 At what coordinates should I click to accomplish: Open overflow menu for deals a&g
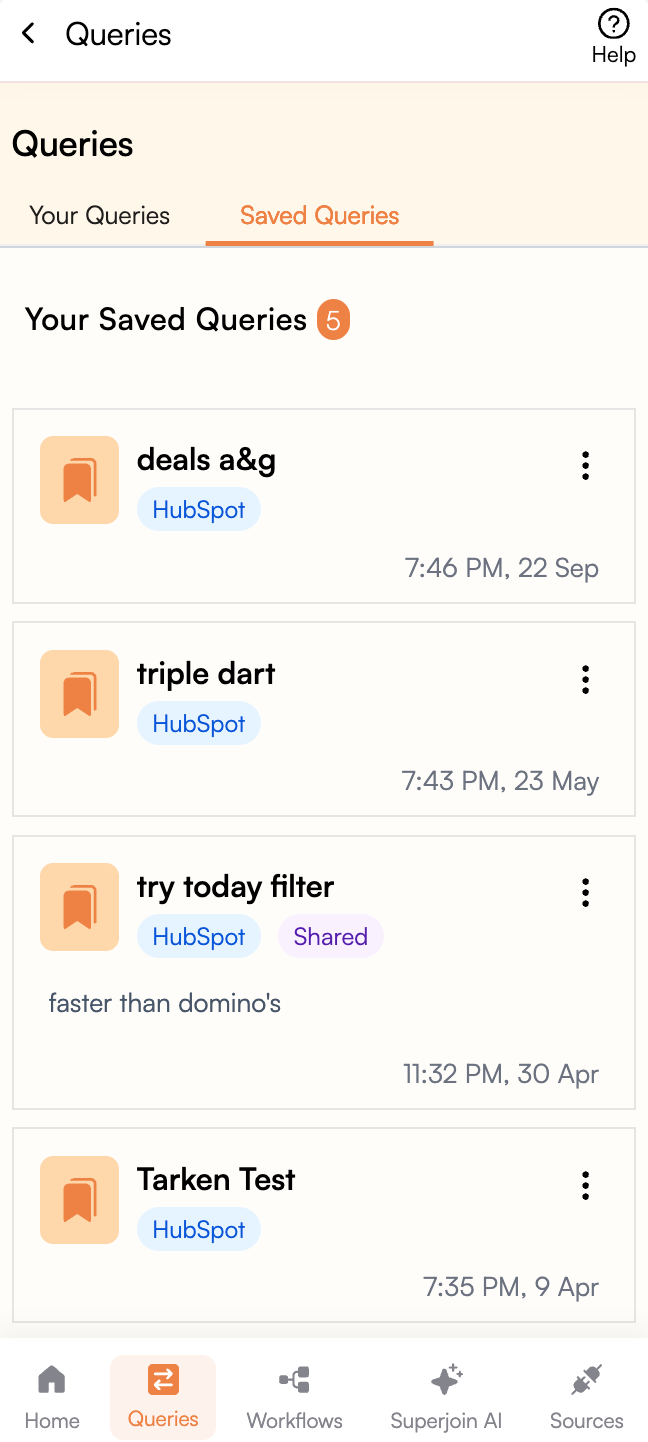point(585,465)
